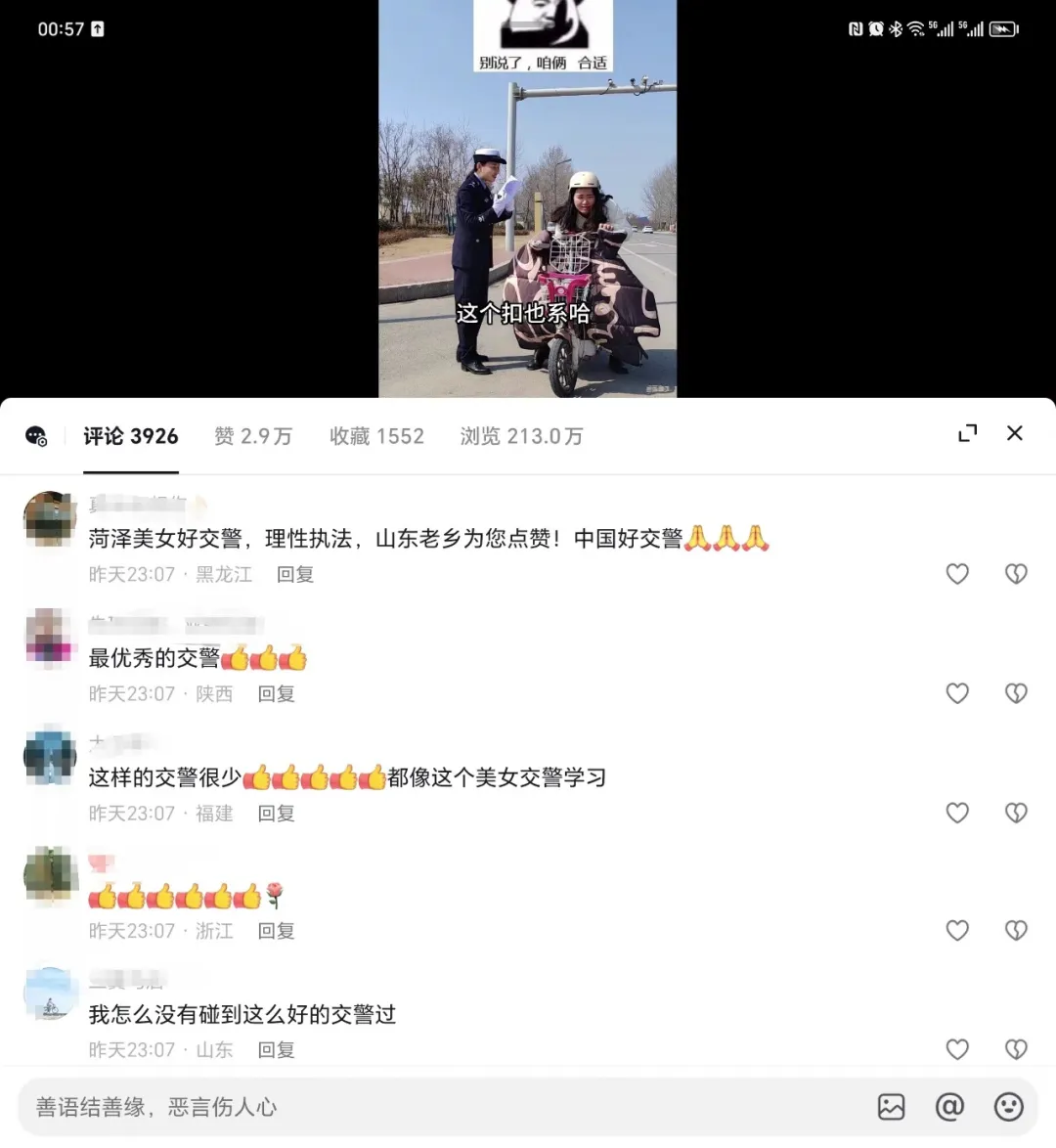Image resolution: width=1056 pixels, height=1148 pixels.
Task: Expand the comments panel to full screen
Action: (x=967, y=433)
